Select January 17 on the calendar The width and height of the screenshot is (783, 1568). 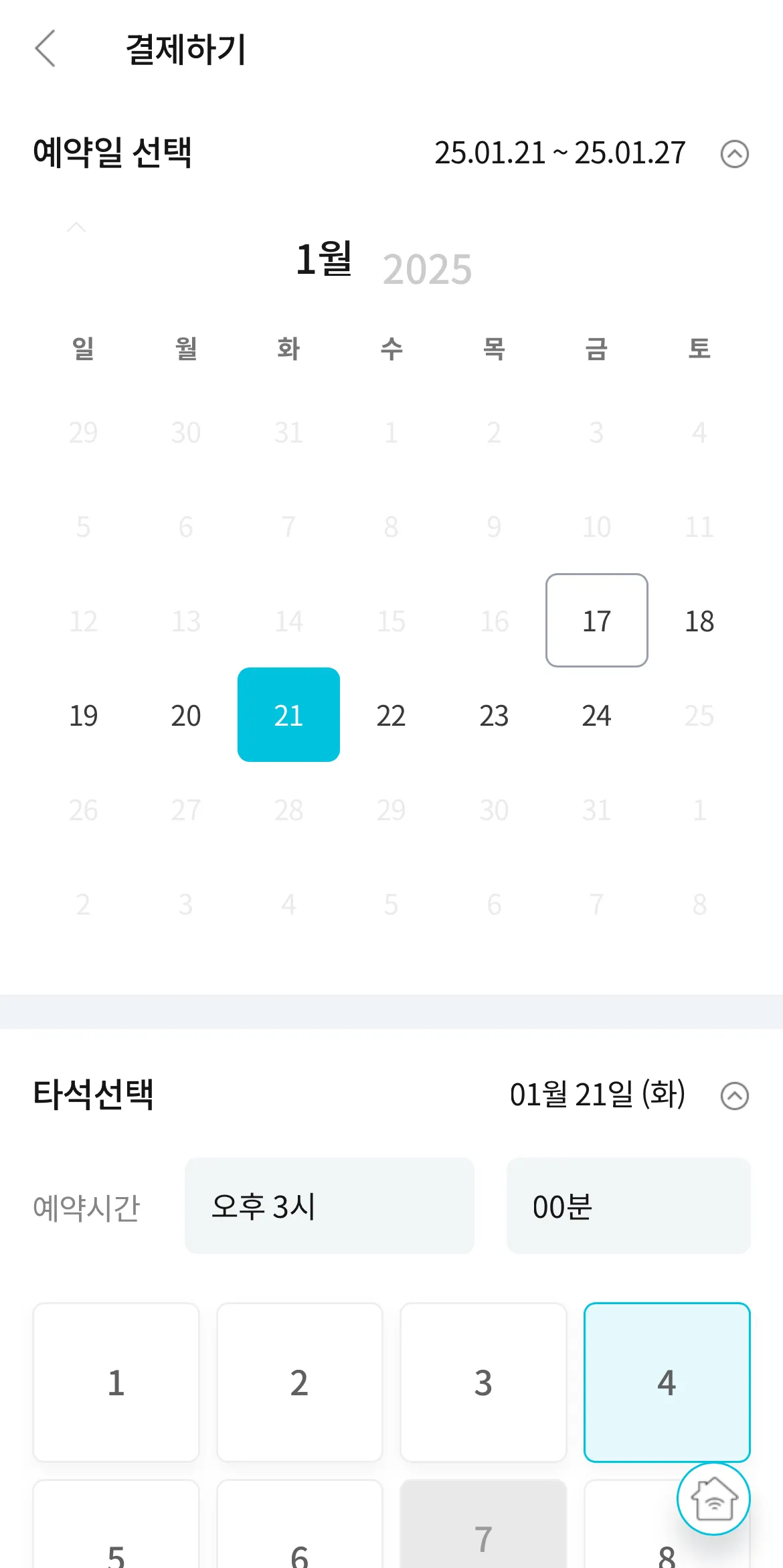[596, 621]
